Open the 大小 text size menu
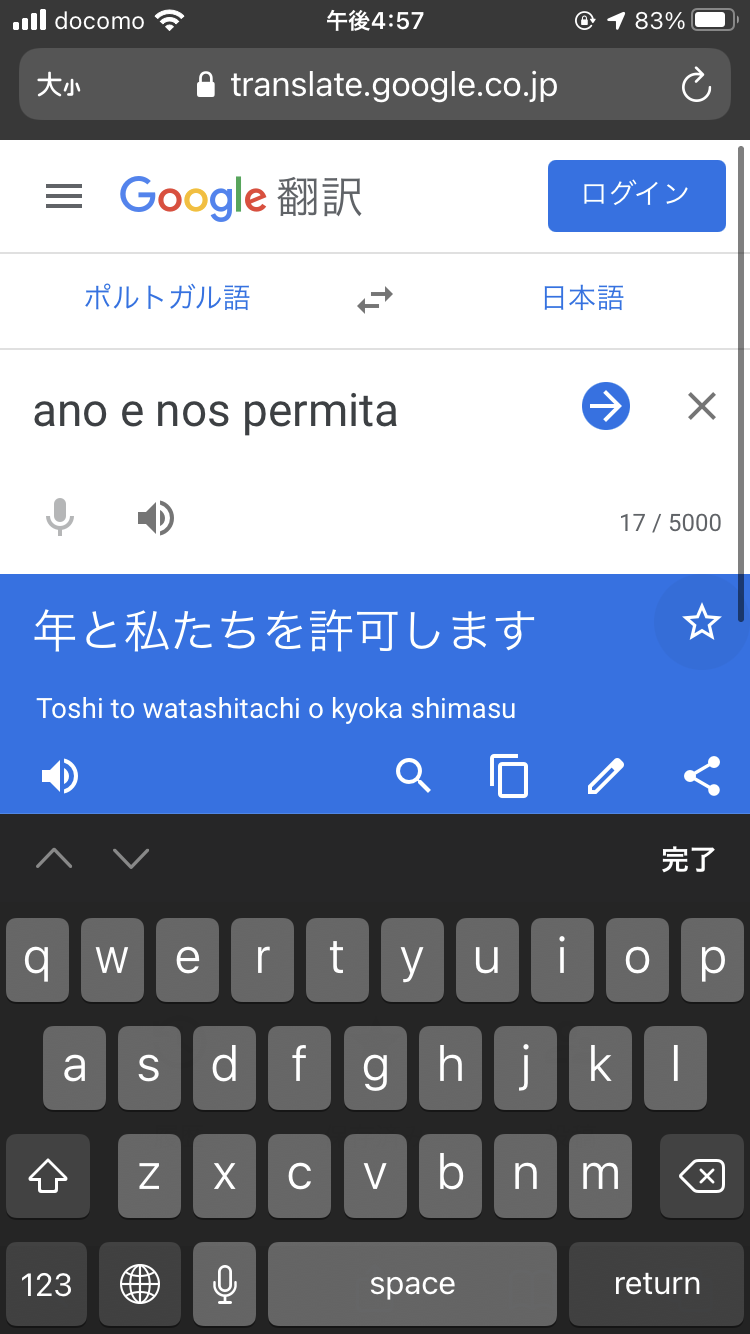This screenshot has height=1334, width=750. [59, 86]
